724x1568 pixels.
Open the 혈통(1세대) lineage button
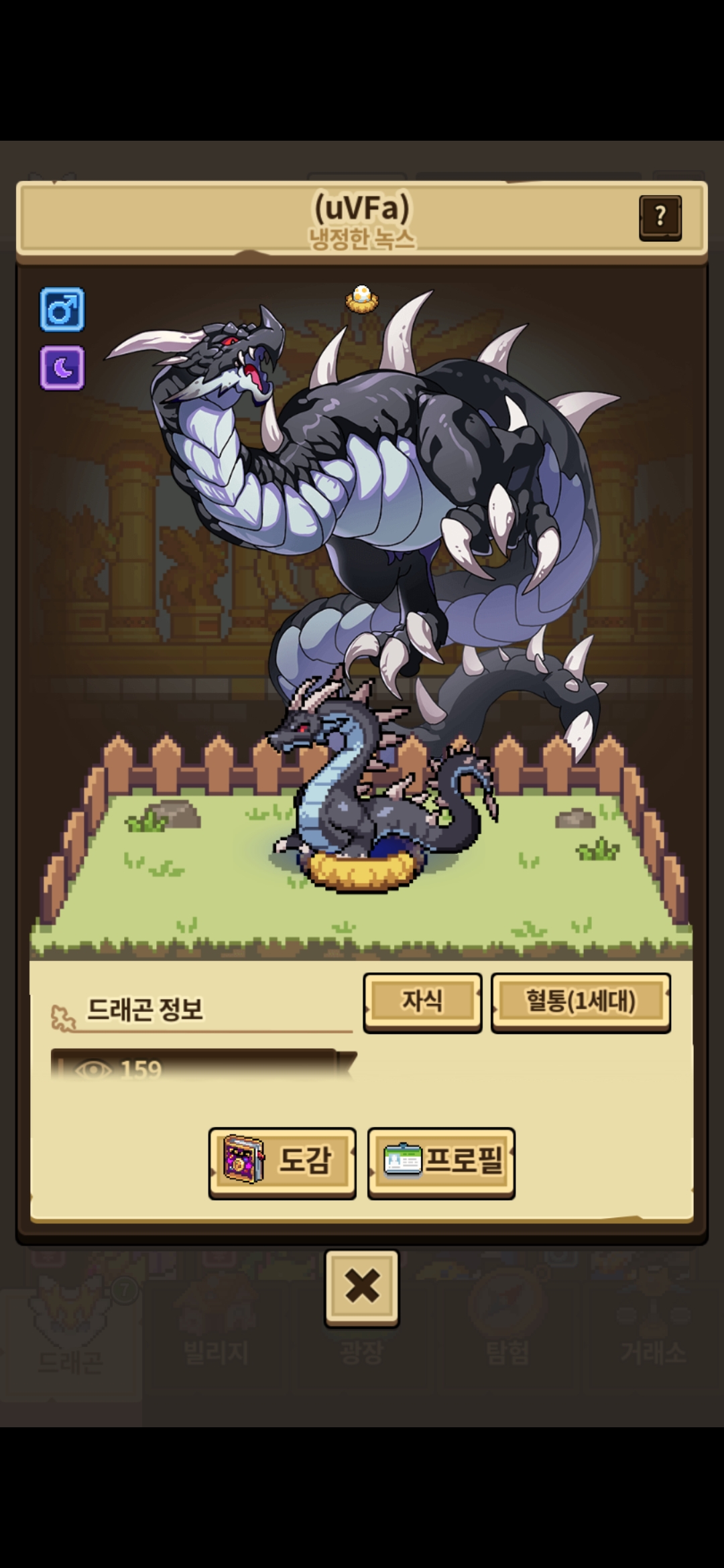(581, 1002)
